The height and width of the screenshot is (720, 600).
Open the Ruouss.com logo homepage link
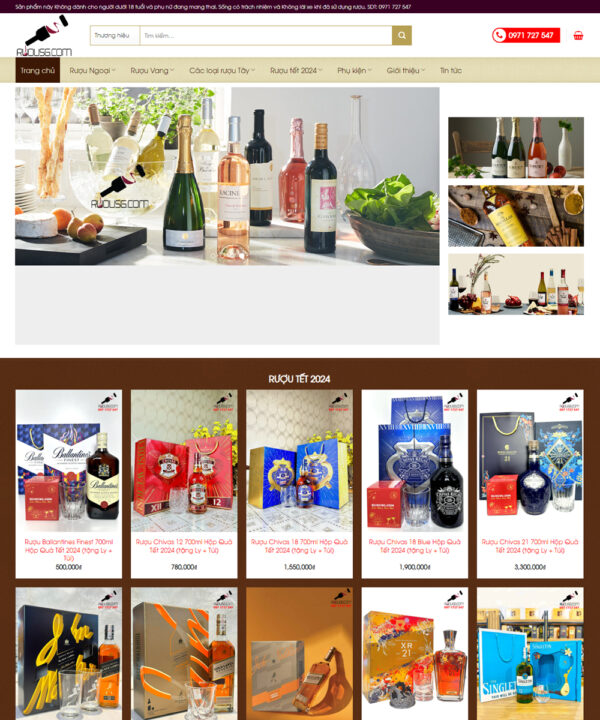(44, 37)
